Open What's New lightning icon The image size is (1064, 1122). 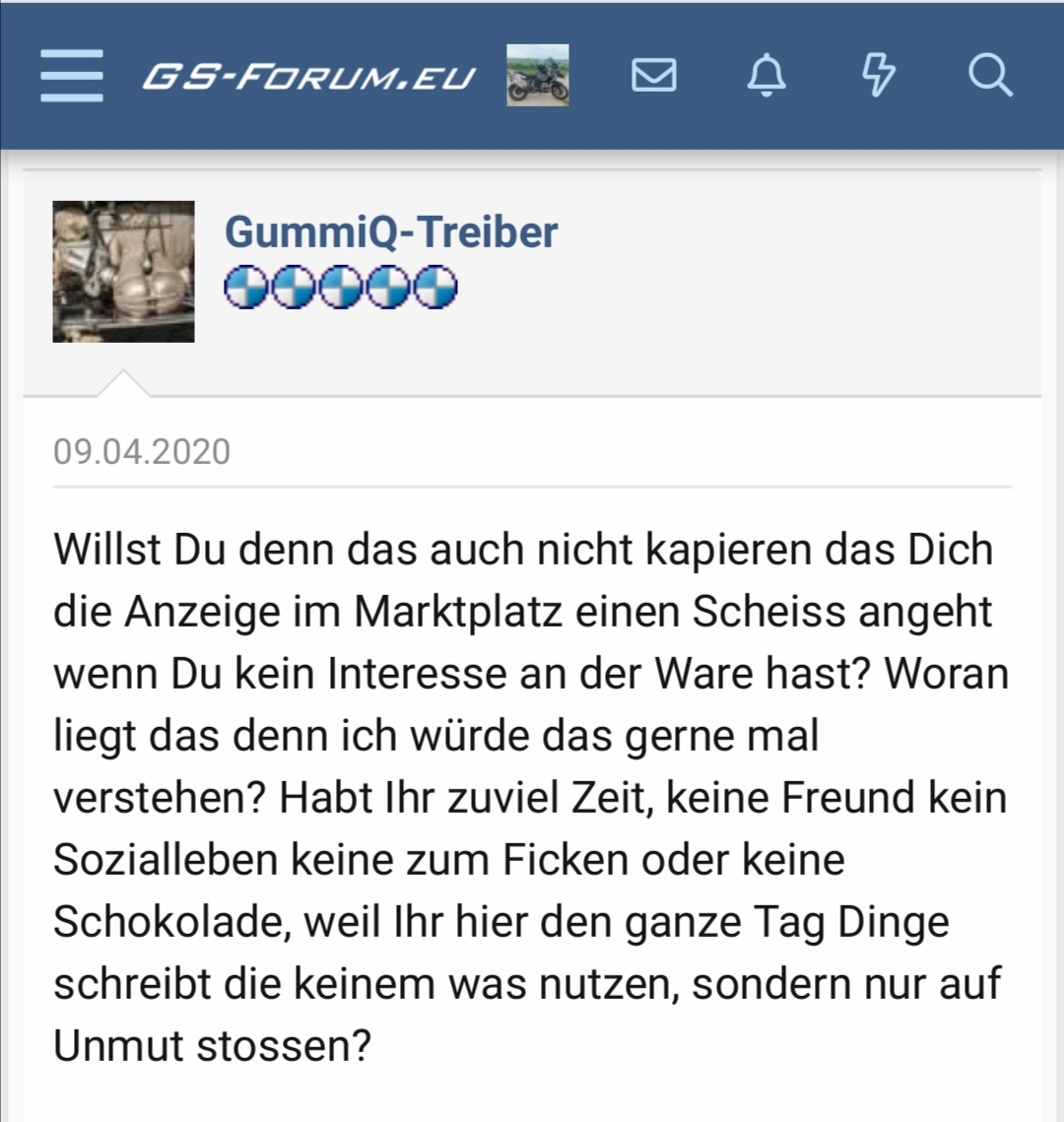coord(880,74)
